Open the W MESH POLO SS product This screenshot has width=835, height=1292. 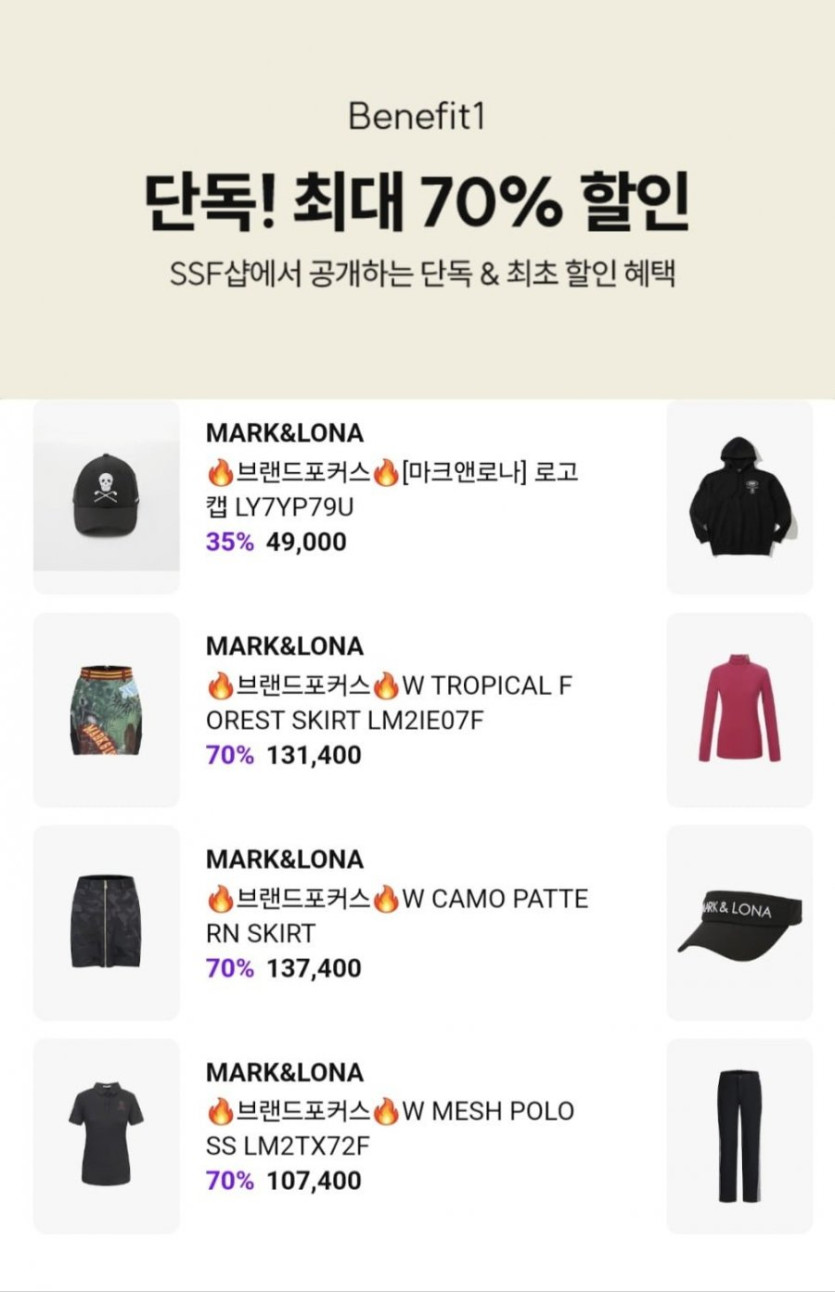click(390, 1128)
